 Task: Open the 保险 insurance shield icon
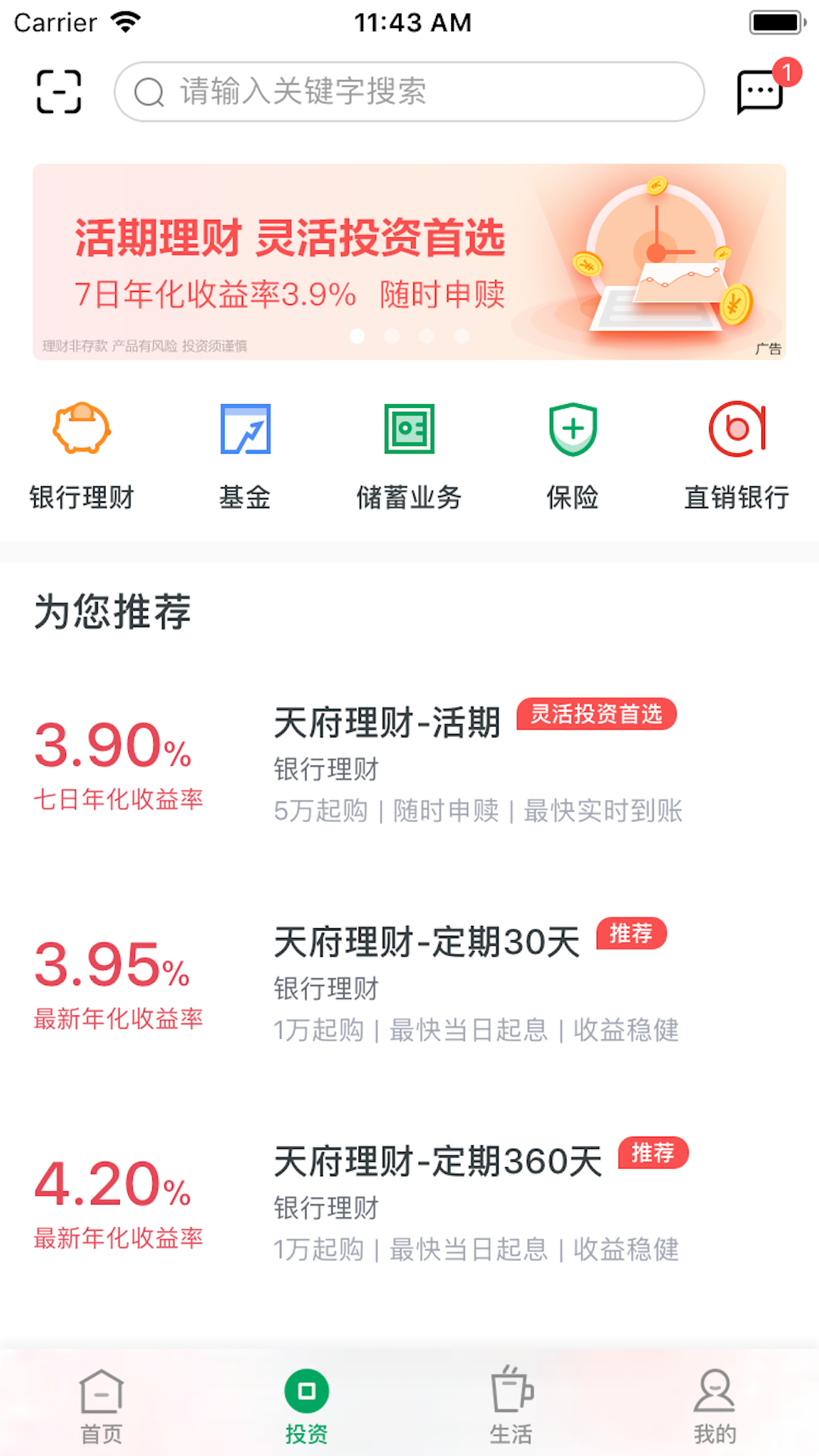click(x=573, y=430)
